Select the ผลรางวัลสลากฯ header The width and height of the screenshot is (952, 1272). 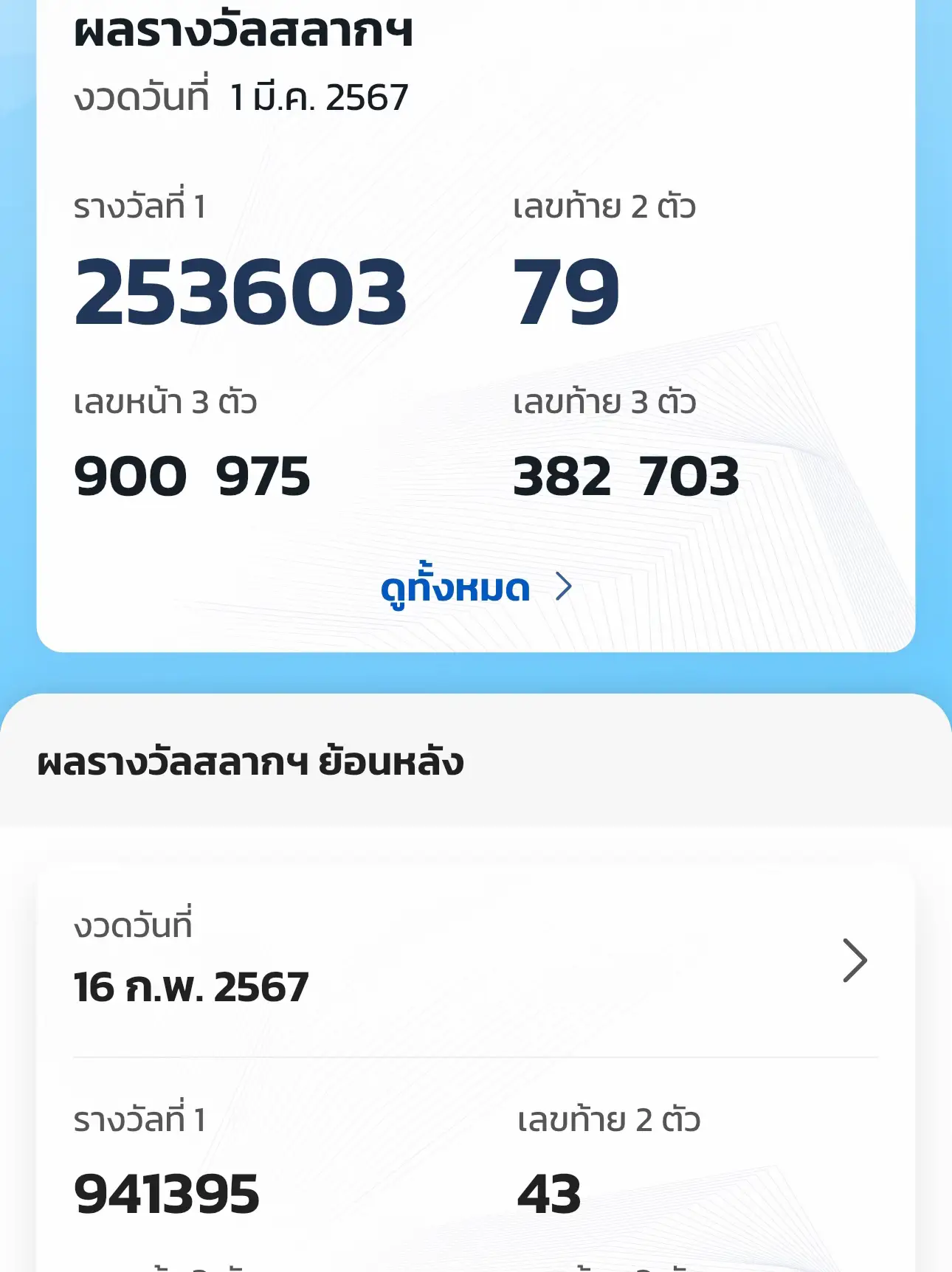coord(244,28)
